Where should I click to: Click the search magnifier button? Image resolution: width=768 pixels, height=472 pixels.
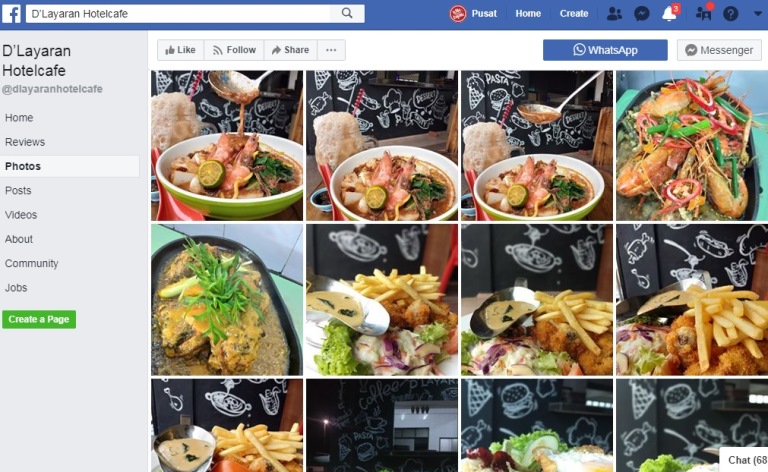tap(347, 13)
